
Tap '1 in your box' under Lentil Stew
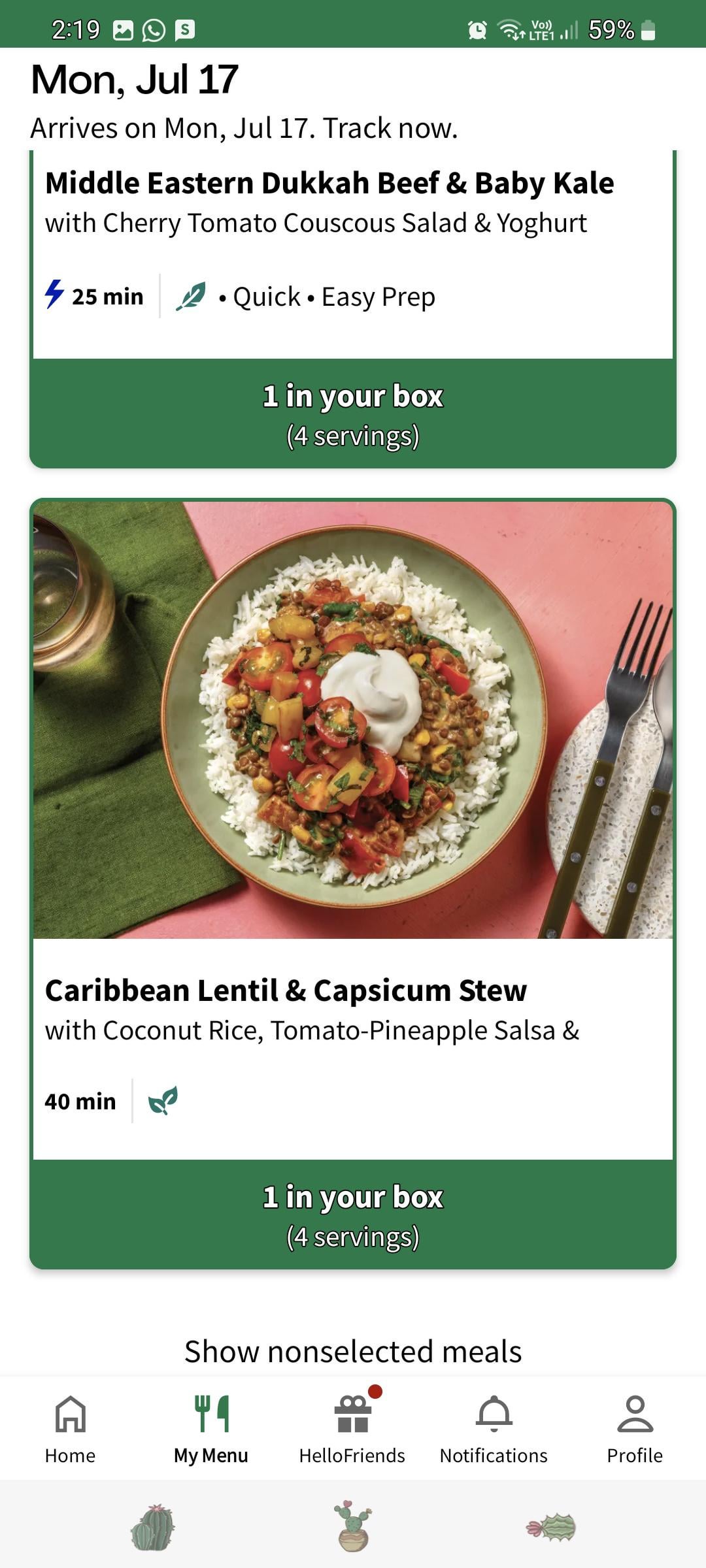(353, 1215)
